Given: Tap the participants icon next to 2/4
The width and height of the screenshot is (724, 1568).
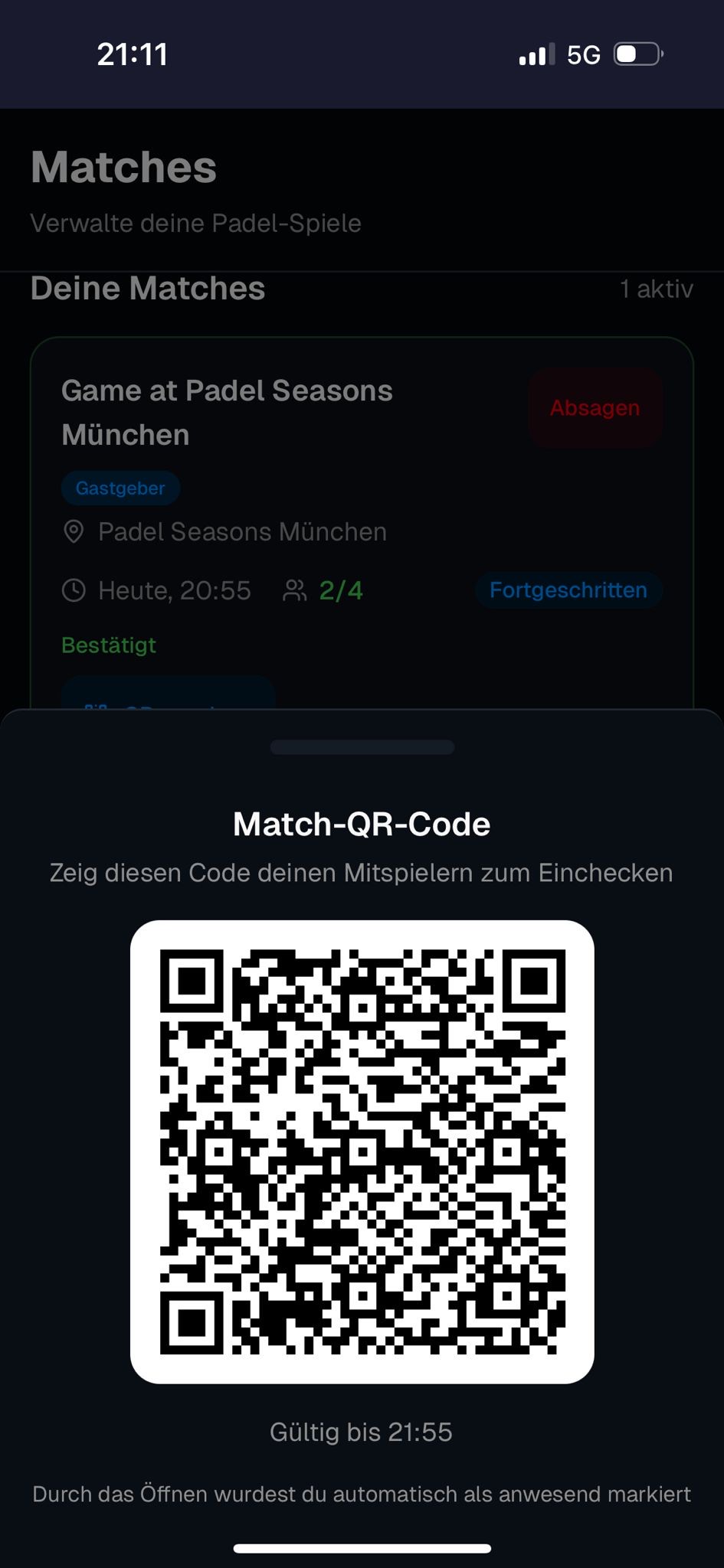Looking at the screenshot, I should click(295, 590).
